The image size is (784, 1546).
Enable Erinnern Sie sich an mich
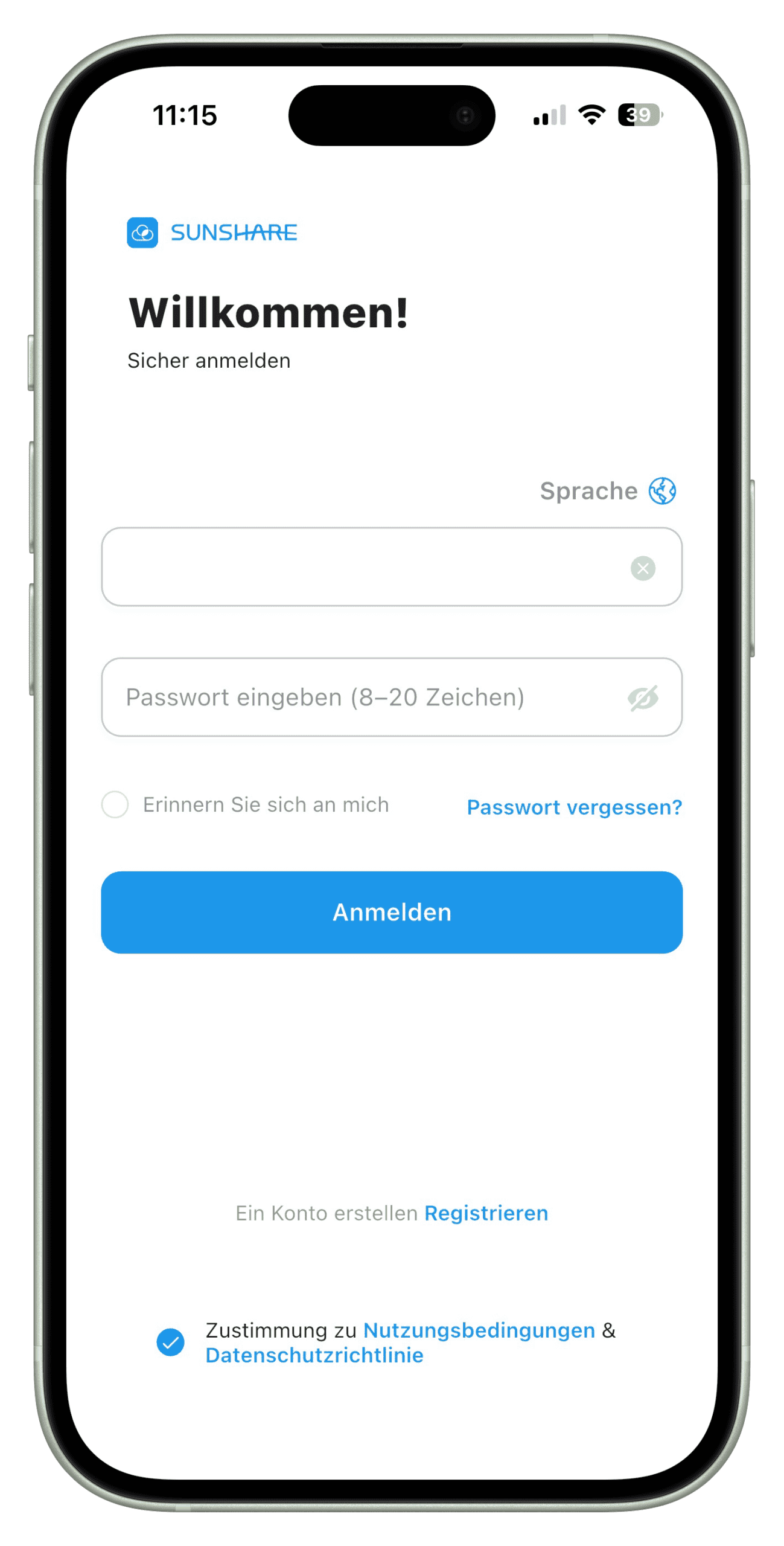pyautogui.click(x=115, y=804)
